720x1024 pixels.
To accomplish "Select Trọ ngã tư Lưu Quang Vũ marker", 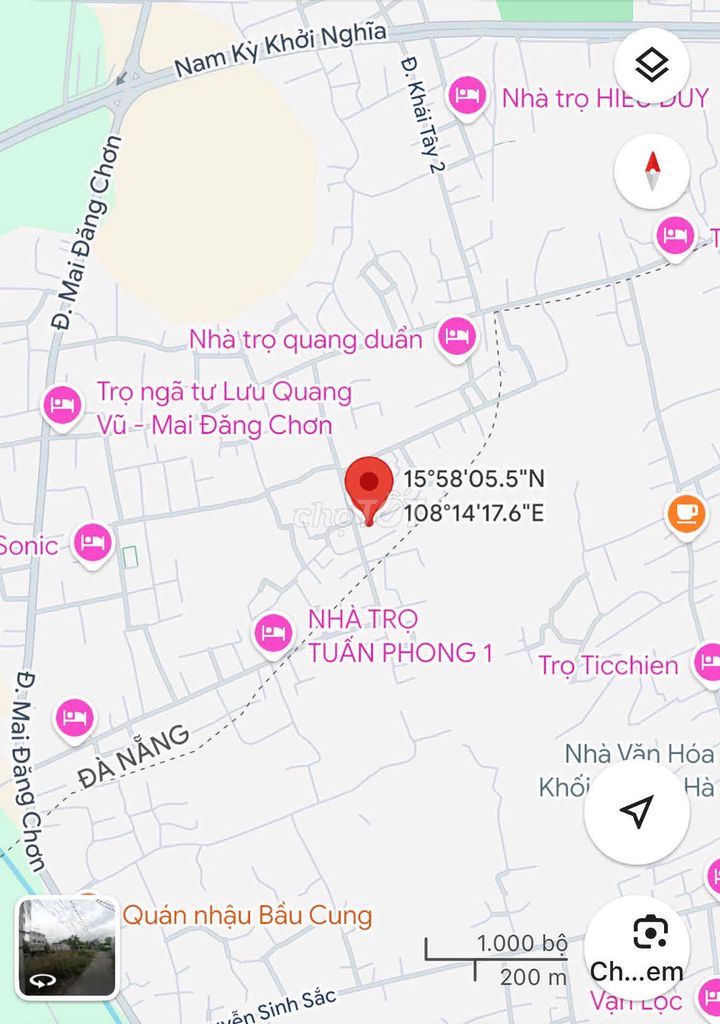I will coord(63,405).
